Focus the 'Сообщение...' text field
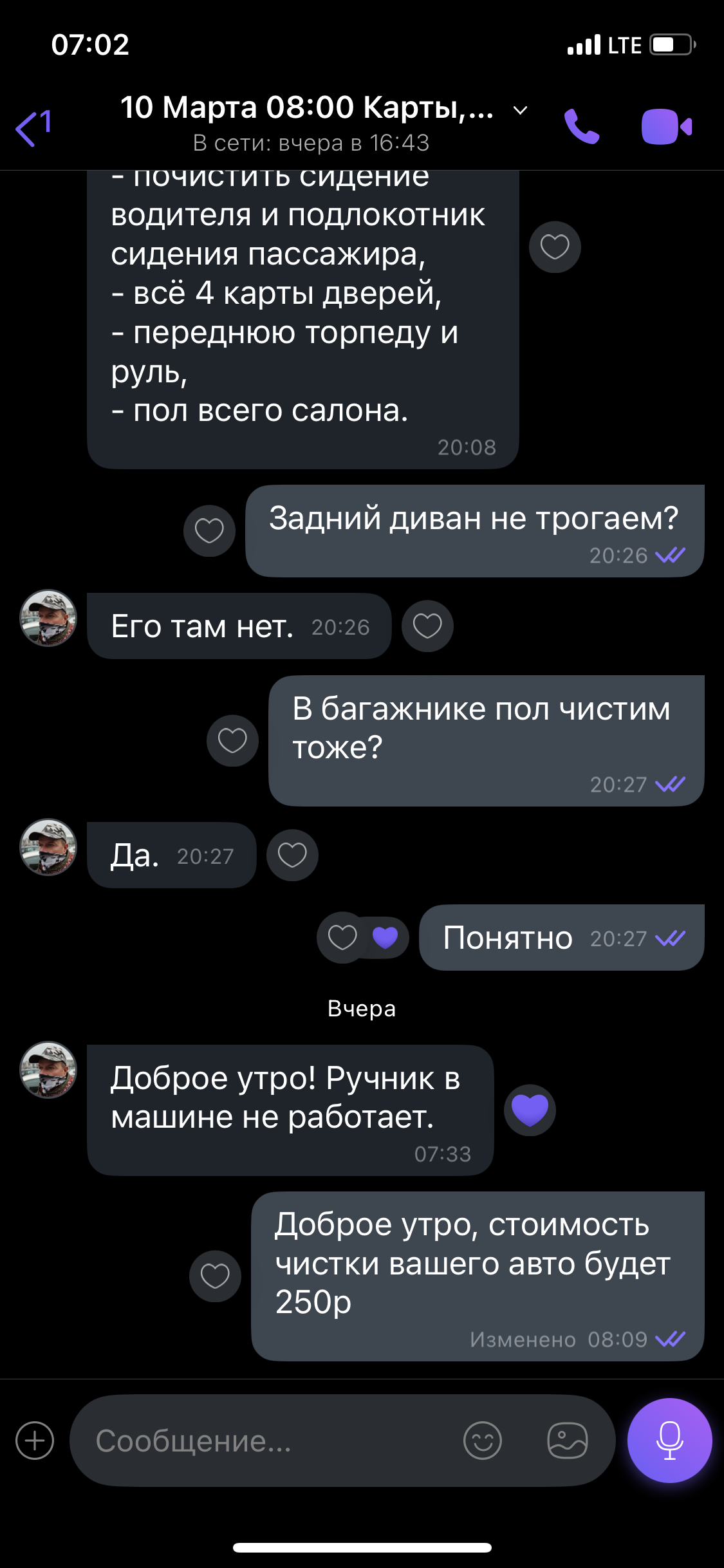Image resolution: width=724 pixels, height=1568 pixels. coord(270,1441)
